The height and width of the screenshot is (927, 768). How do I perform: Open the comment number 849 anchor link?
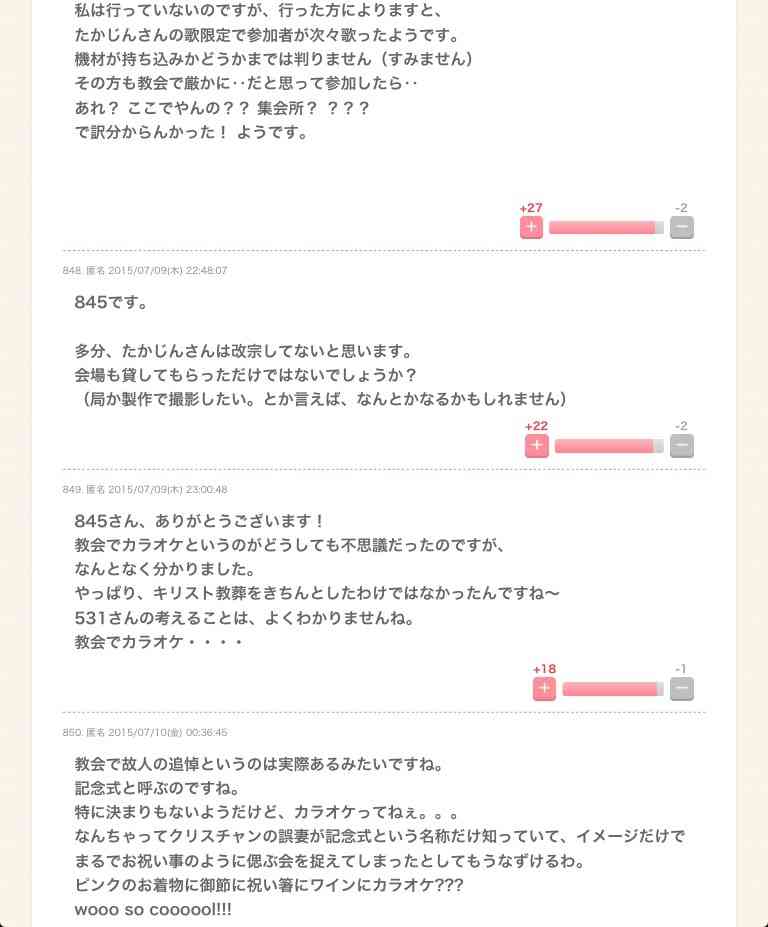(70, 490)
